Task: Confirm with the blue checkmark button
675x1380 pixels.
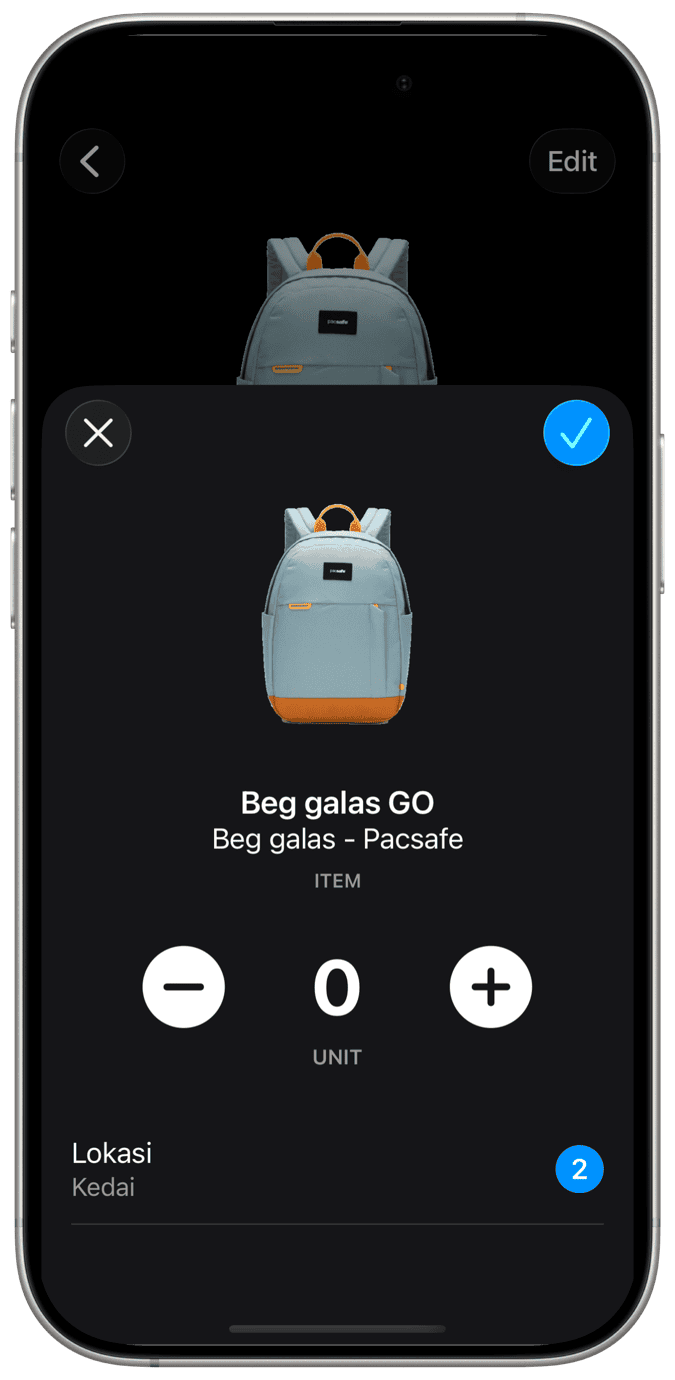Action: (576, 433)
